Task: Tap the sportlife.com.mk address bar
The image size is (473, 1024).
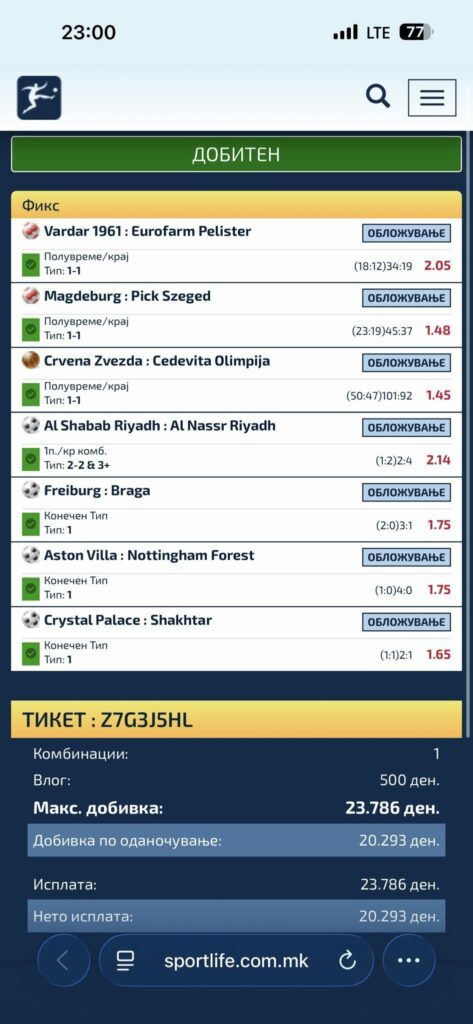Action: pyautogui.click(x=236, y=961)
